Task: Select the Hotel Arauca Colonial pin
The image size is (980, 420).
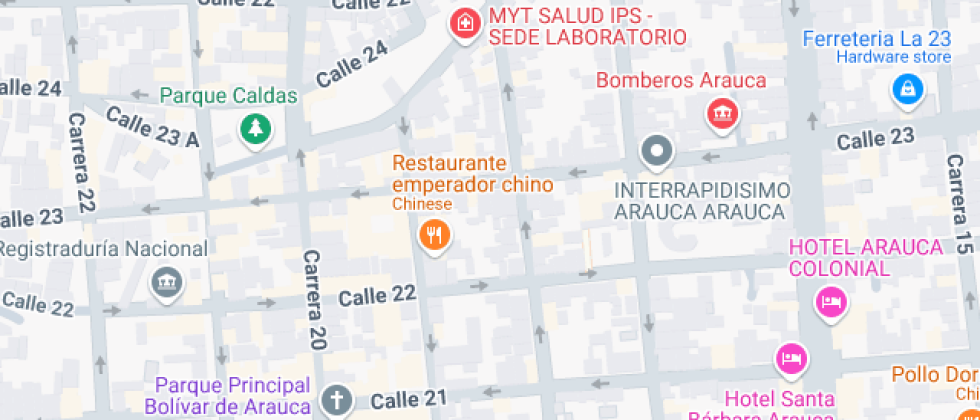Action: (x=832, y=303)
